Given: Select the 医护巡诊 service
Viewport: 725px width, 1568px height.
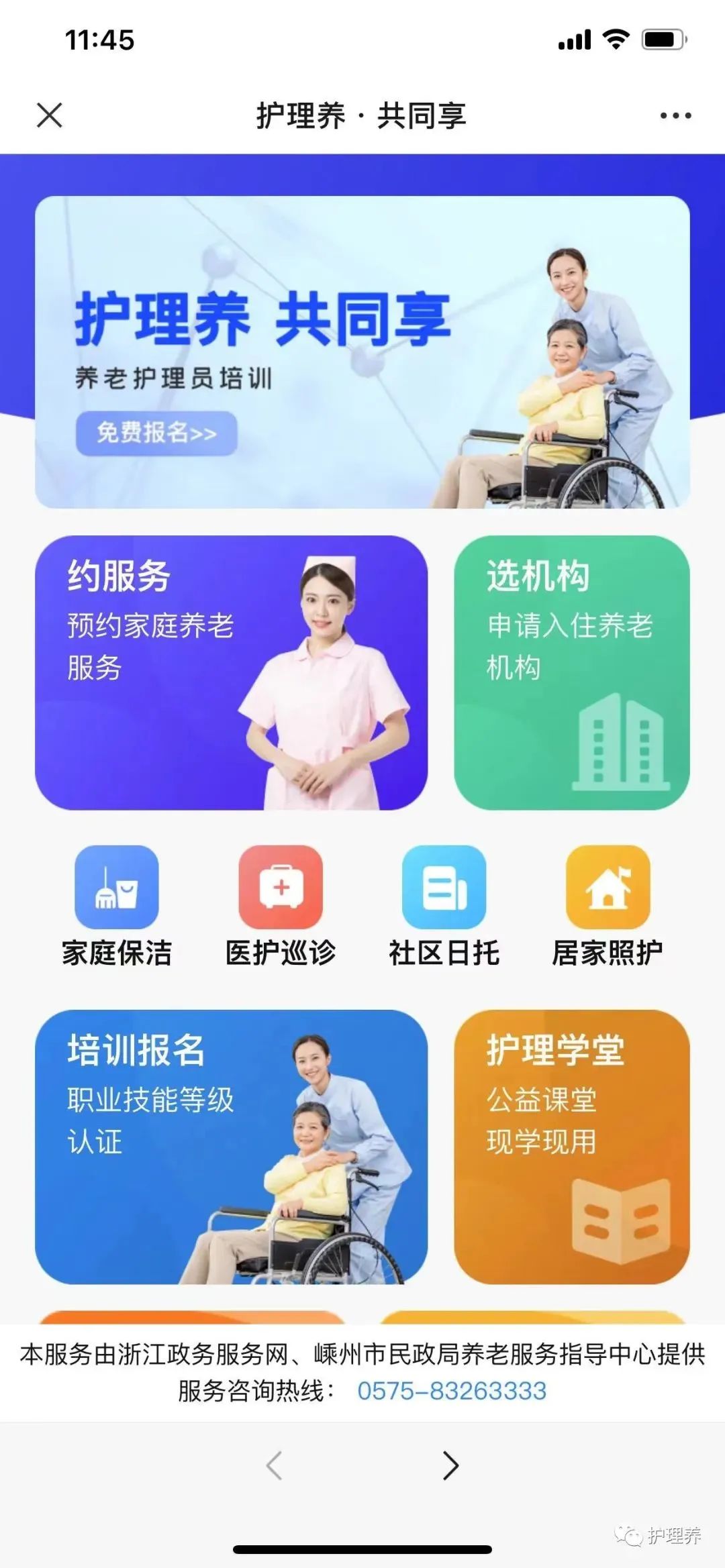Looking at the screenshot, I should [x=281, y=906].
